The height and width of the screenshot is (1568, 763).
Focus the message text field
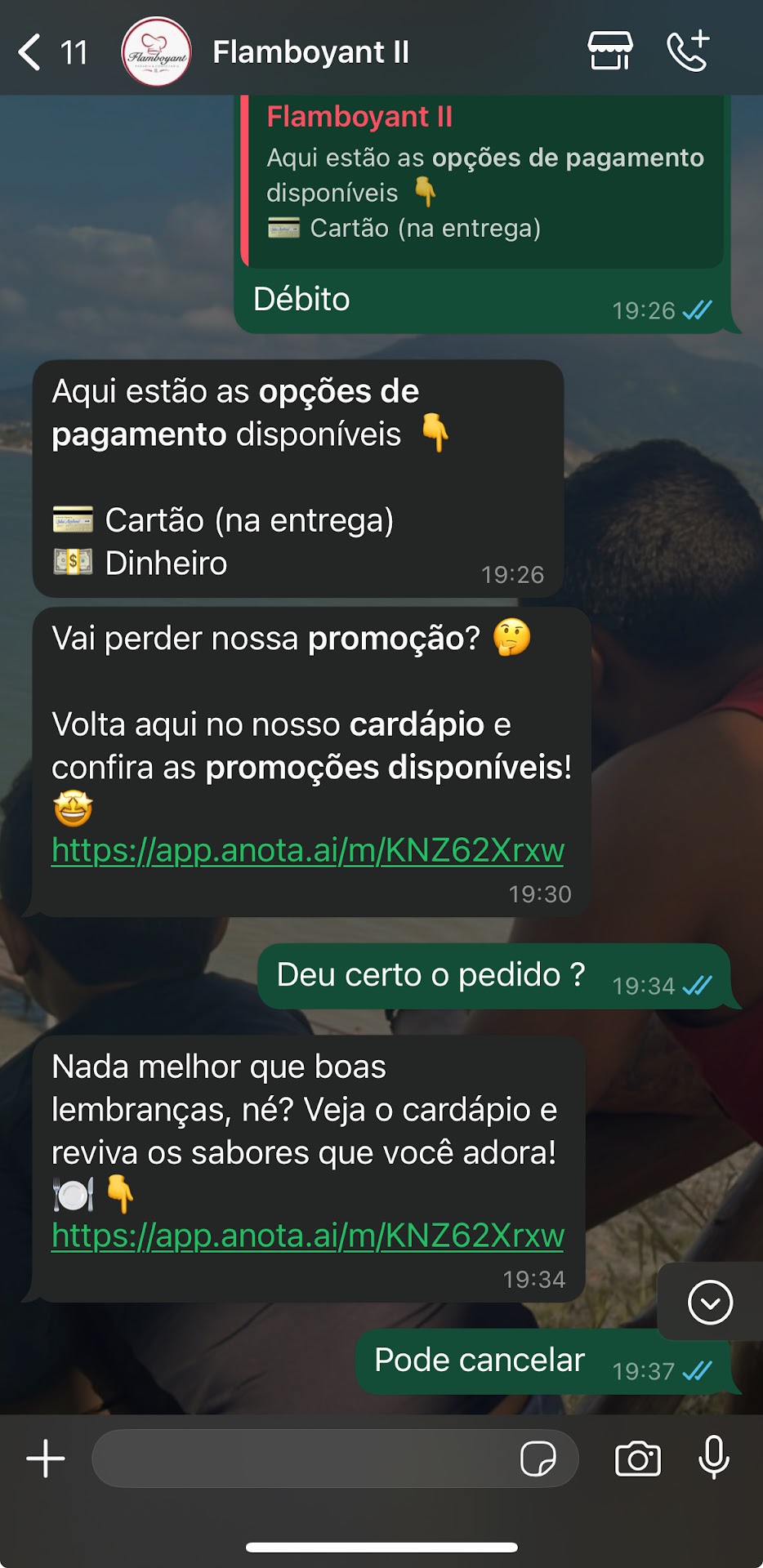pyautogui.click(x=302, y=1459)
